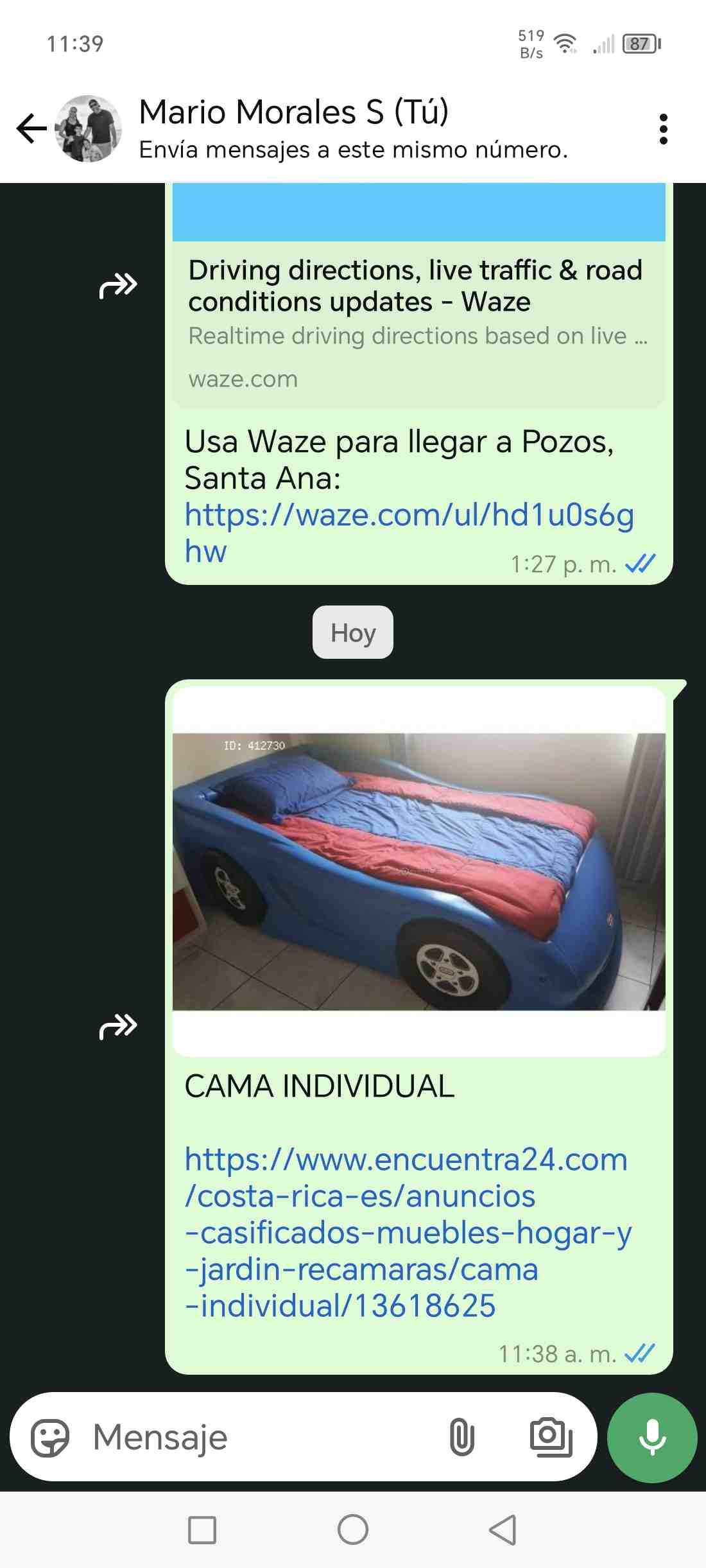
Task: Open the camera from the message bar
Action: coord(551,1437)
